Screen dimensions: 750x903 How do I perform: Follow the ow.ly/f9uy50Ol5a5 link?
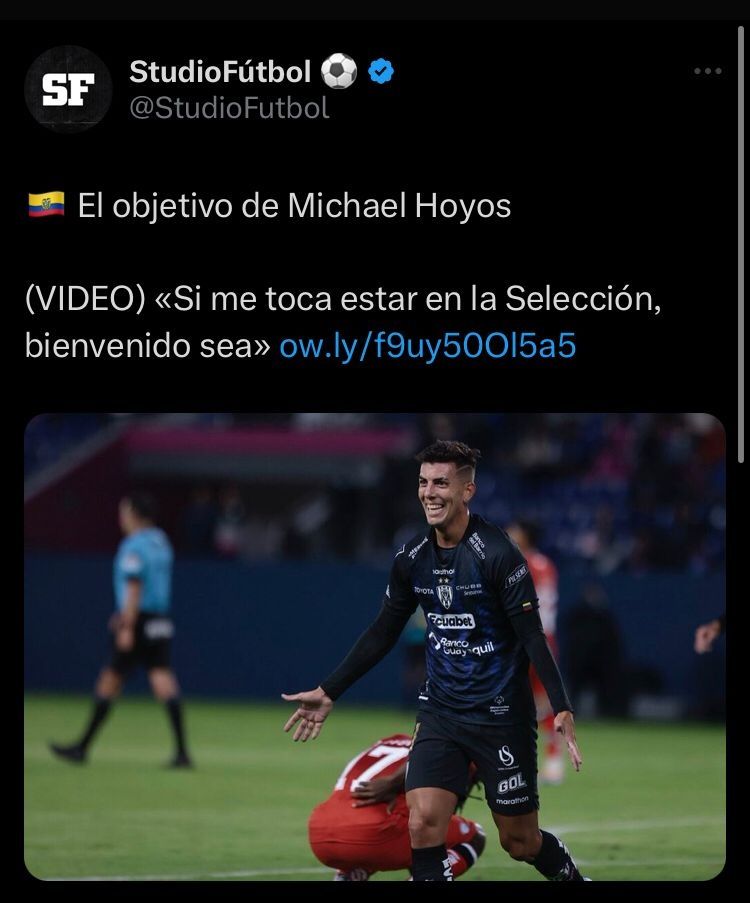(x=427, y=346)
